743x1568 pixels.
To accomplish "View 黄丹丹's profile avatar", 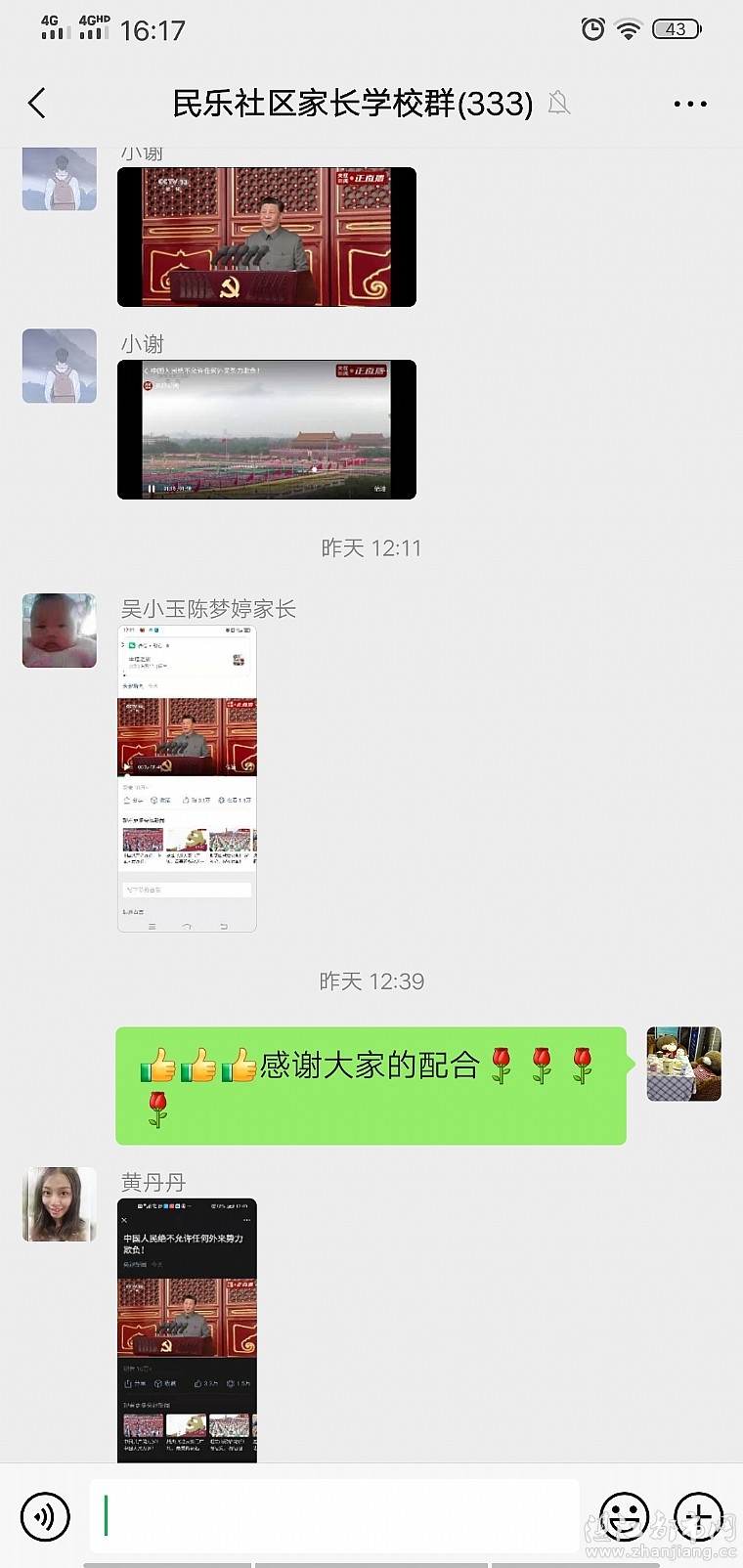I will click(x=60, y=1204).
